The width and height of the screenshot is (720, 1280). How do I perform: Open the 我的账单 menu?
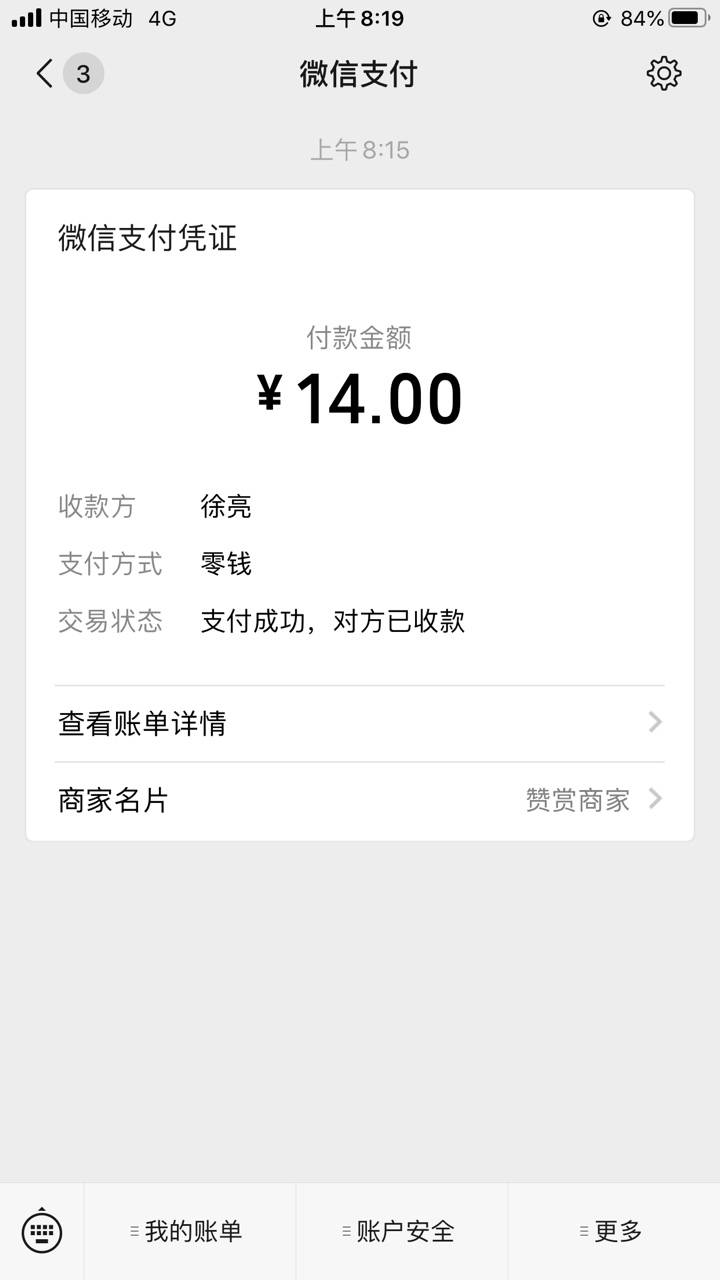pos(190,1232)
